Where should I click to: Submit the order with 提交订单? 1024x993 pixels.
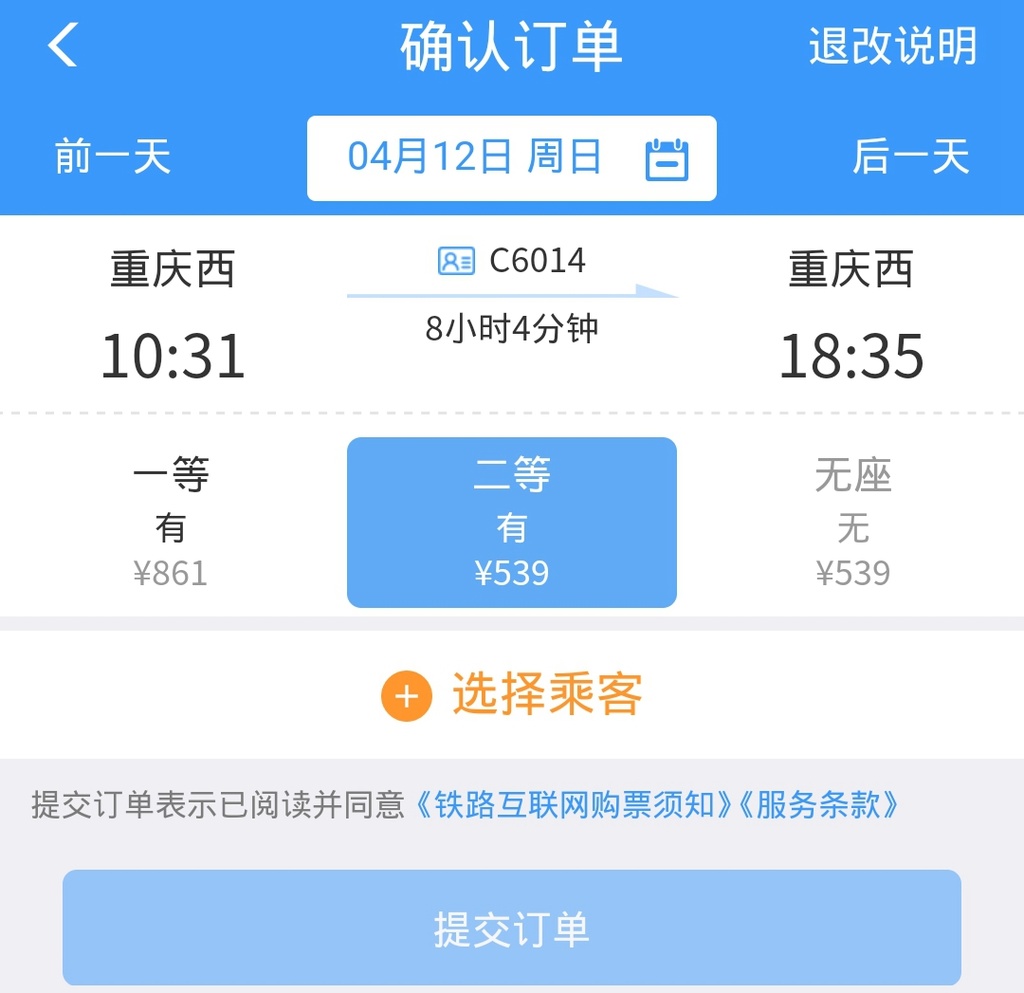512,928
